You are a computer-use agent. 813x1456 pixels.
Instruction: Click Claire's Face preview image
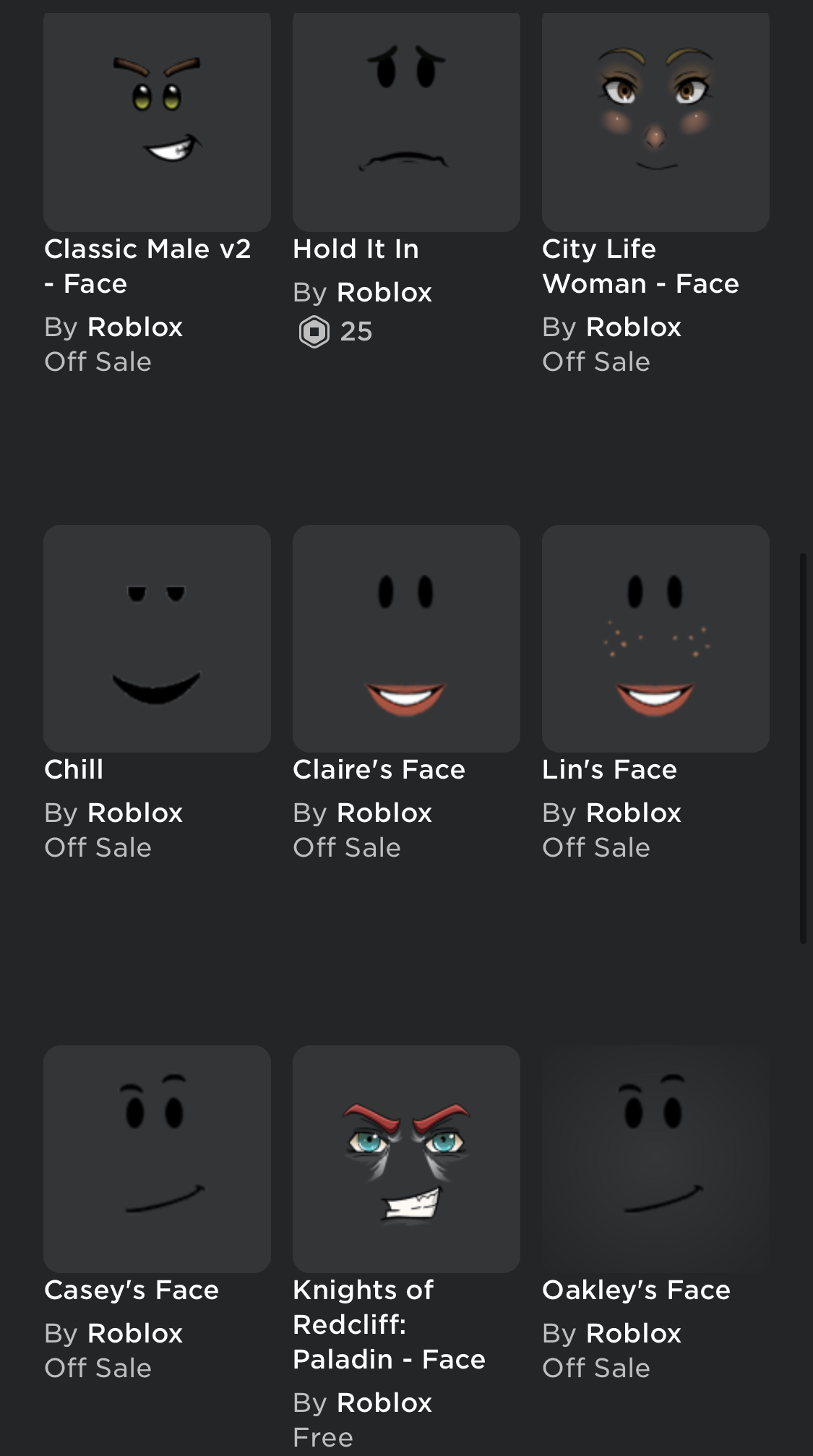click(405, 637)
